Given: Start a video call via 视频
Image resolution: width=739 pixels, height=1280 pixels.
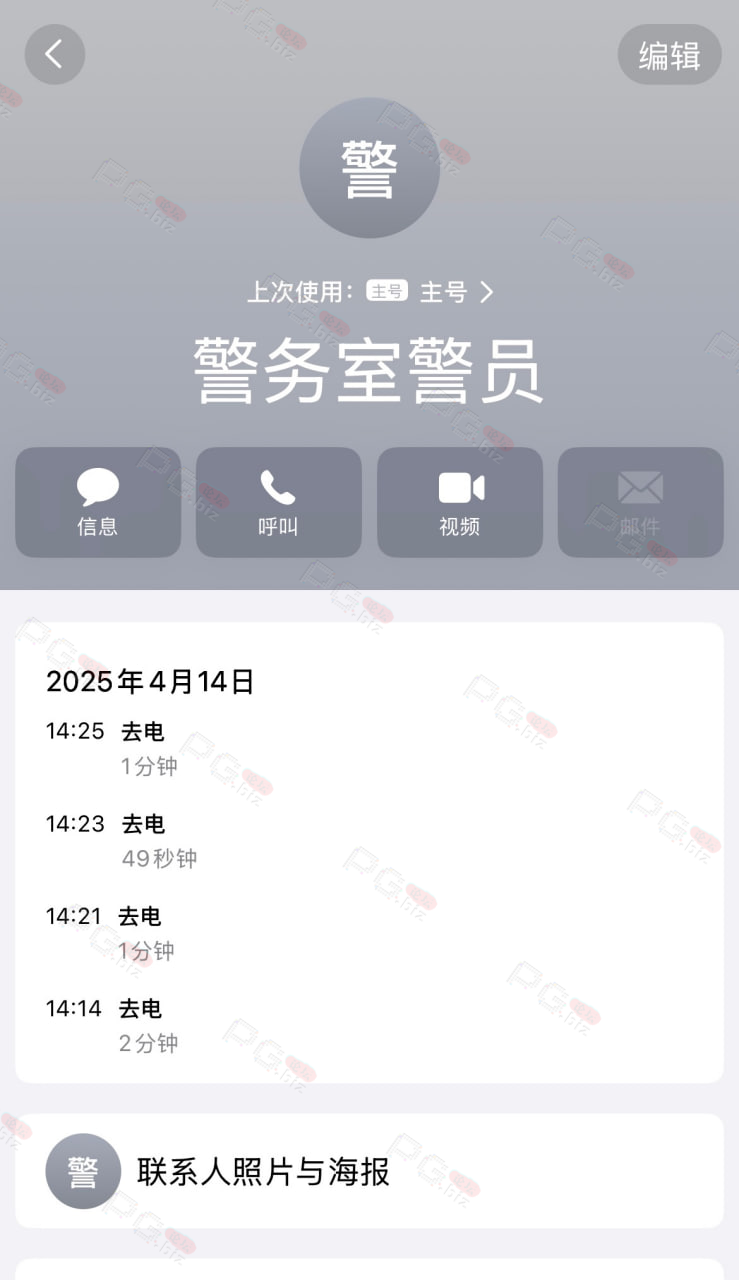Looking at the screenshot, I should [x=460, y=502].
